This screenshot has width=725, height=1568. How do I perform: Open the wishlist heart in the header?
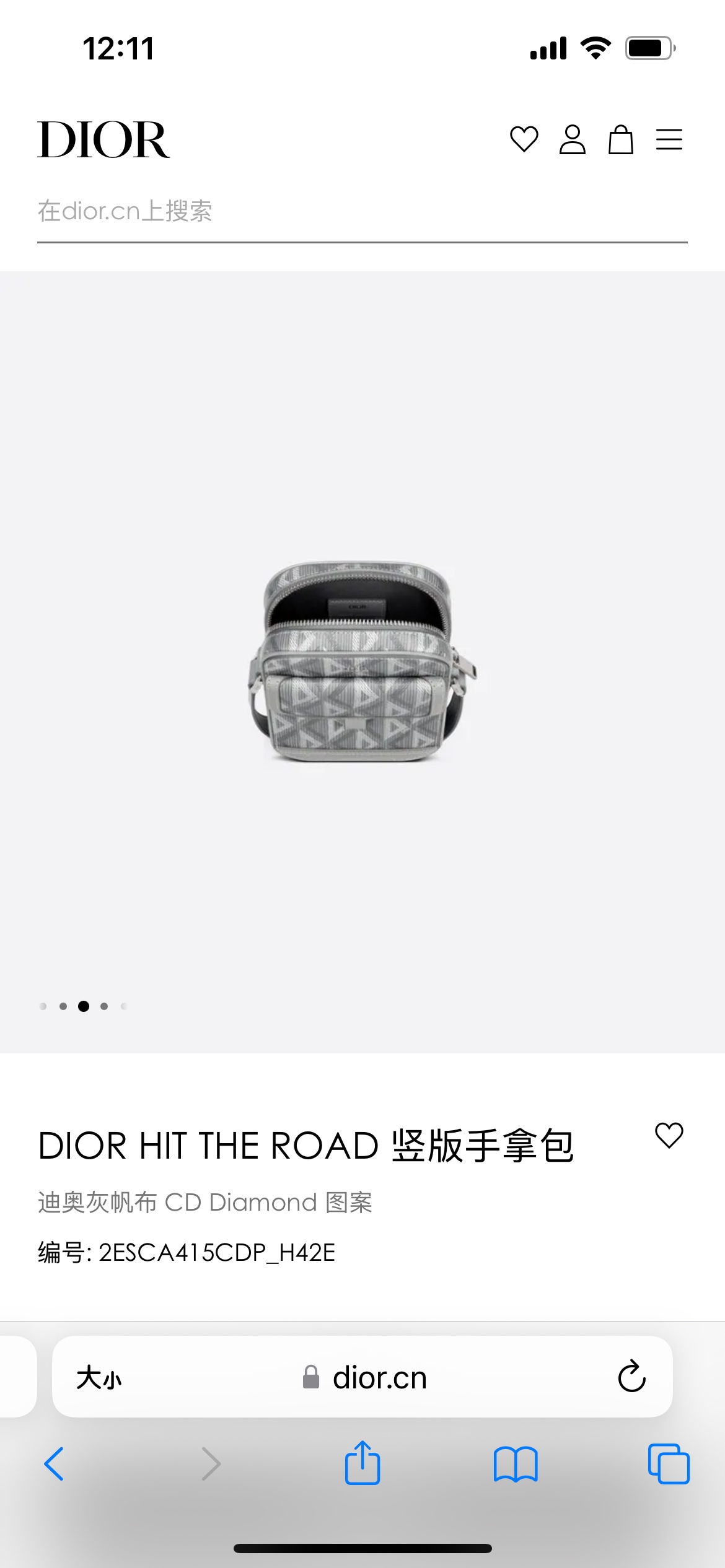(x=524, y=139)
